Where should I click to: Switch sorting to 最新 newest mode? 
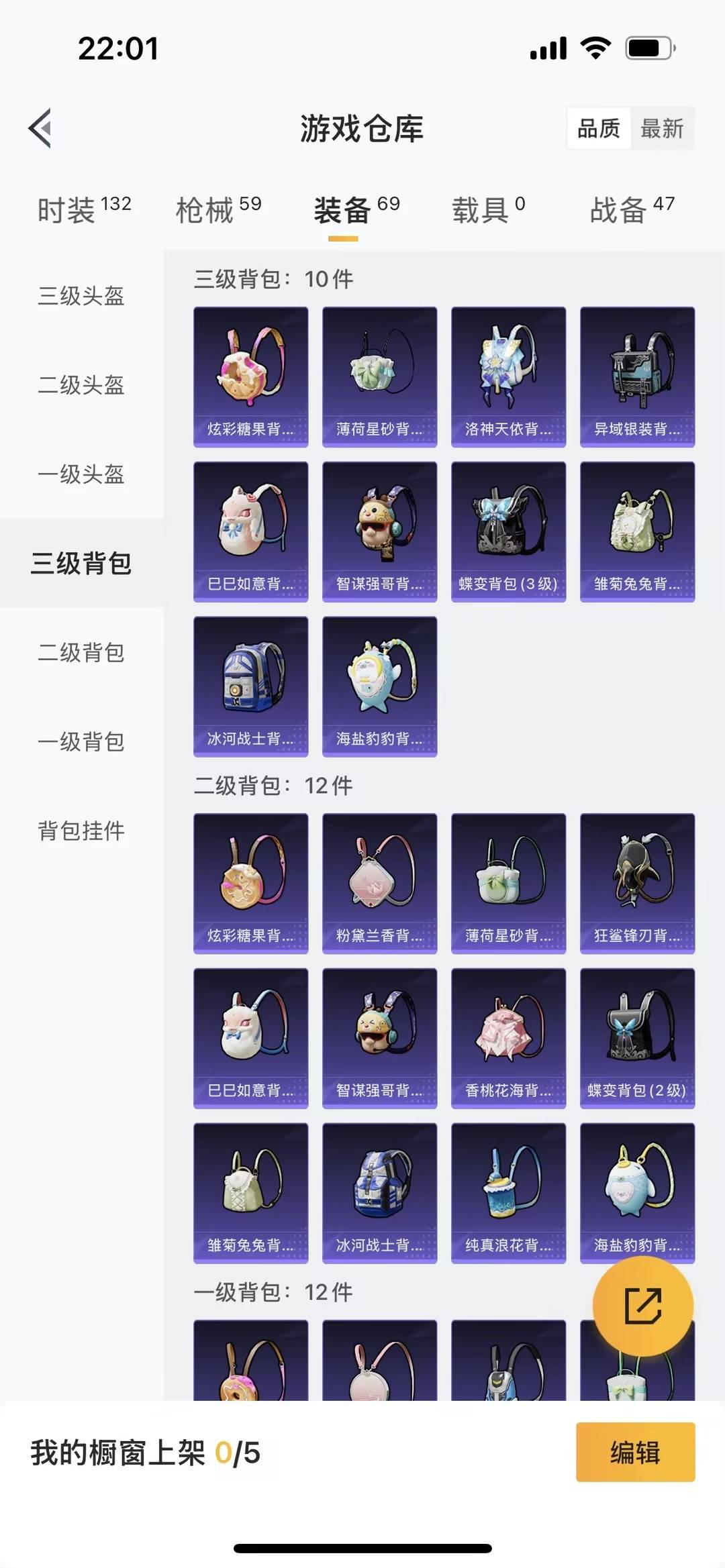point(662,128)
